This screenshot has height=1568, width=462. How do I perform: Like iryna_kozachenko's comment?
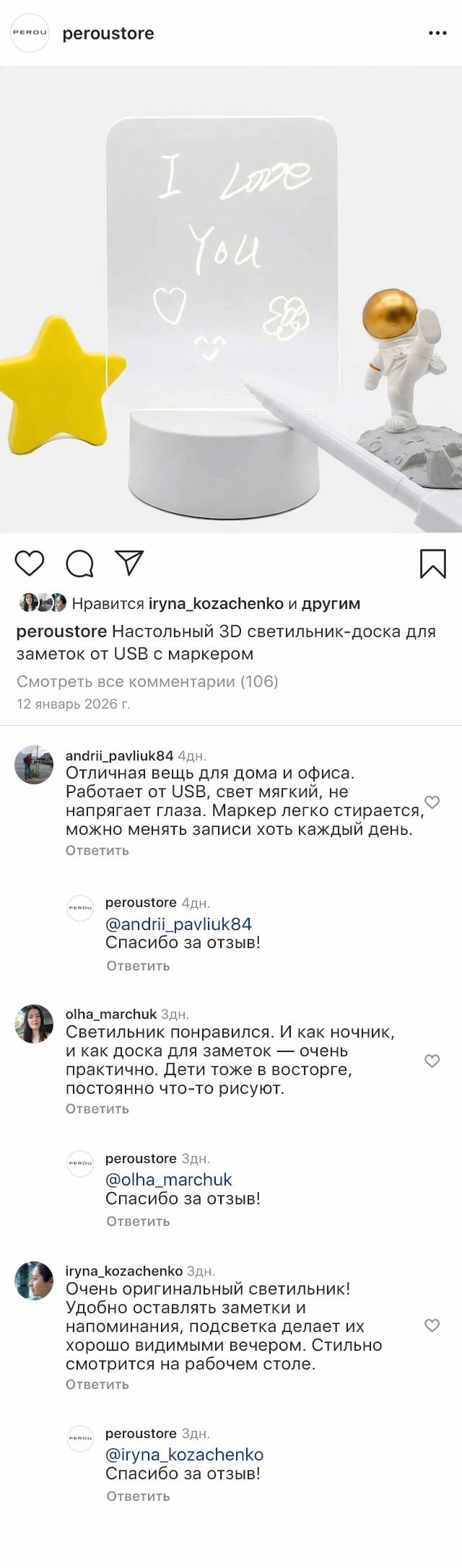[432, 1326]
